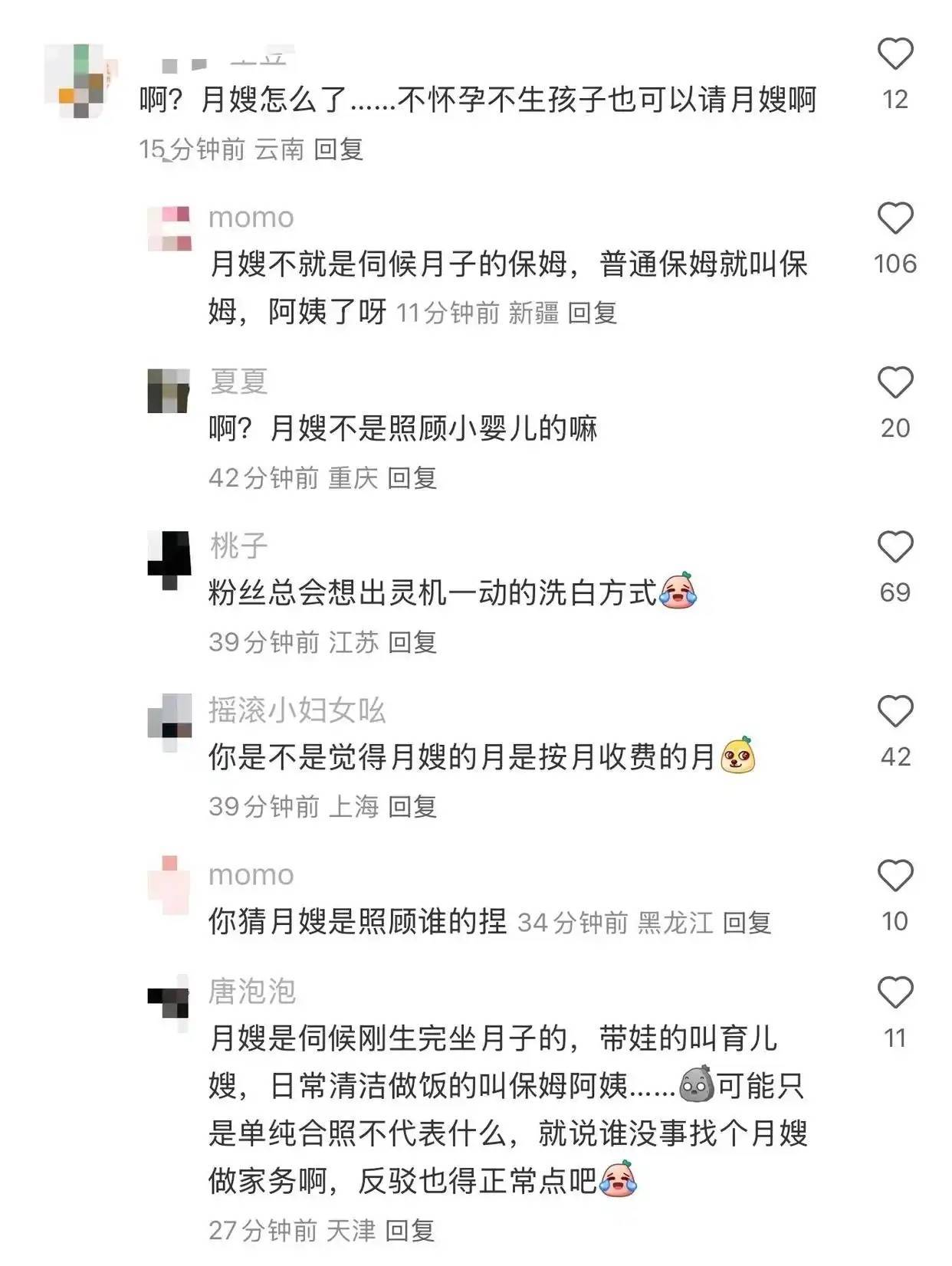
Task: Like the top comment from Yunnan
Action: [895, 54]
